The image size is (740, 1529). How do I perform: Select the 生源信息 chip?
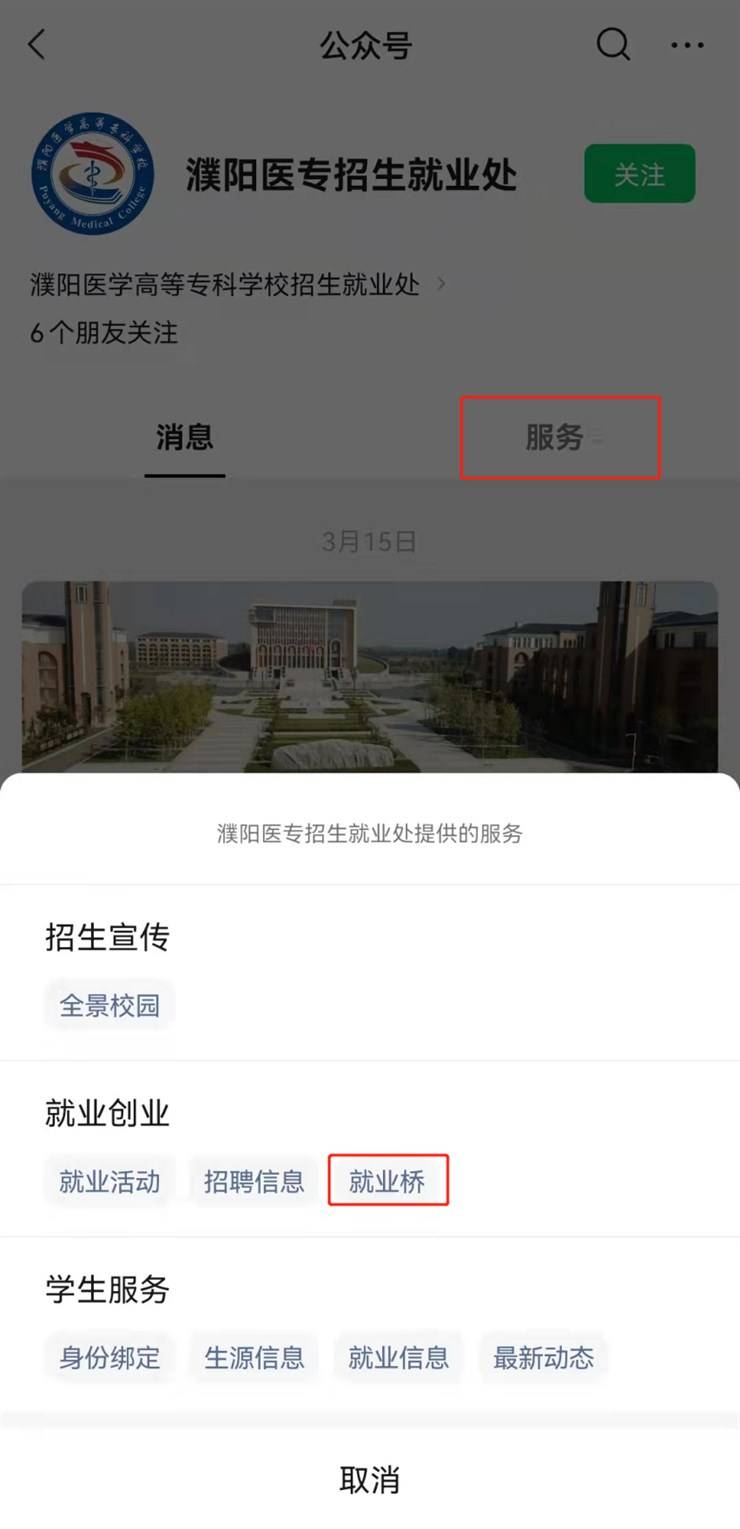pyautogui.click(x=254, y=1357)
